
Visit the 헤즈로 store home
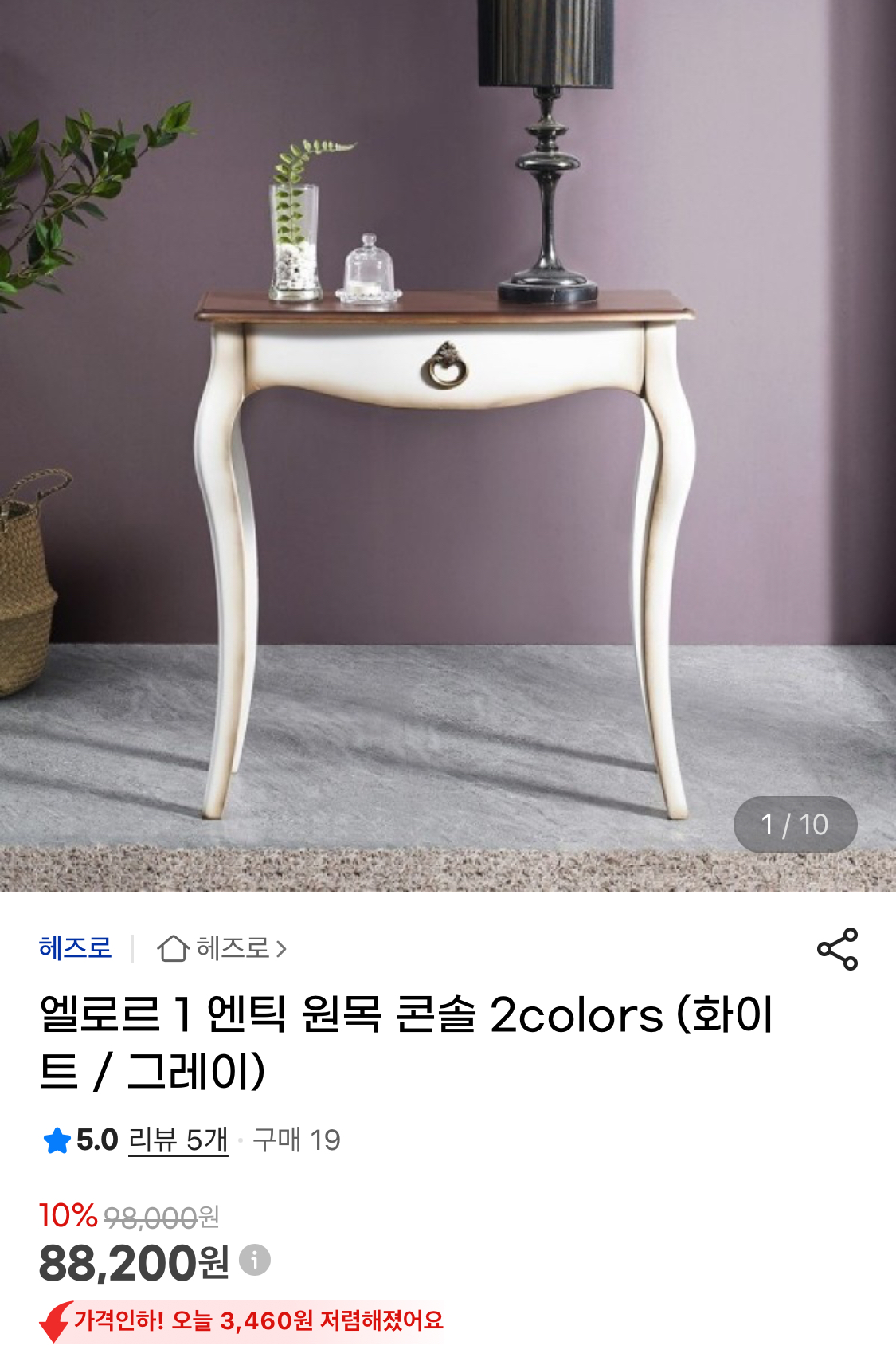click(x=222, y=948)
